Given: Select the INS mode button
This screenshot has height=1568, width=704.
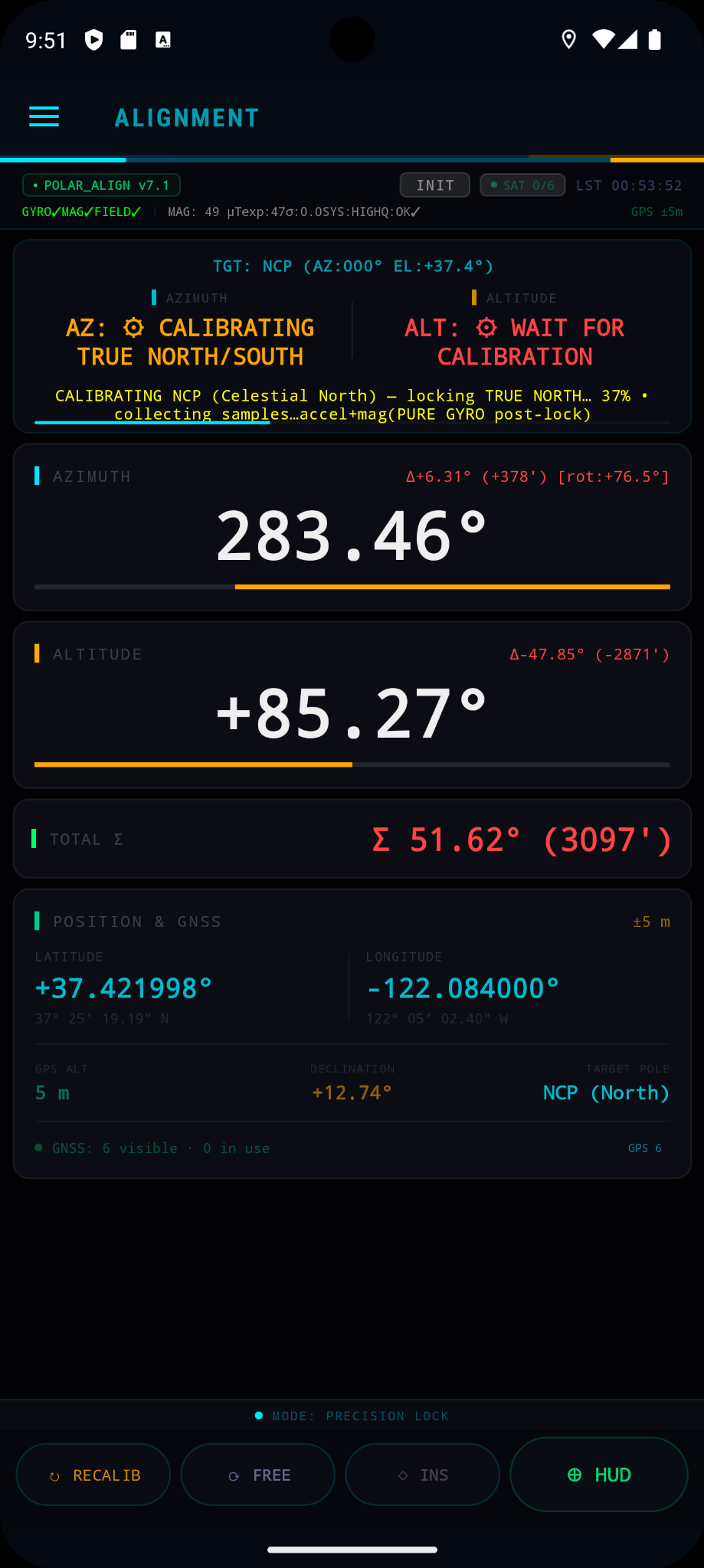Looking at the screenshot, I should click(x=423, y=1475).
